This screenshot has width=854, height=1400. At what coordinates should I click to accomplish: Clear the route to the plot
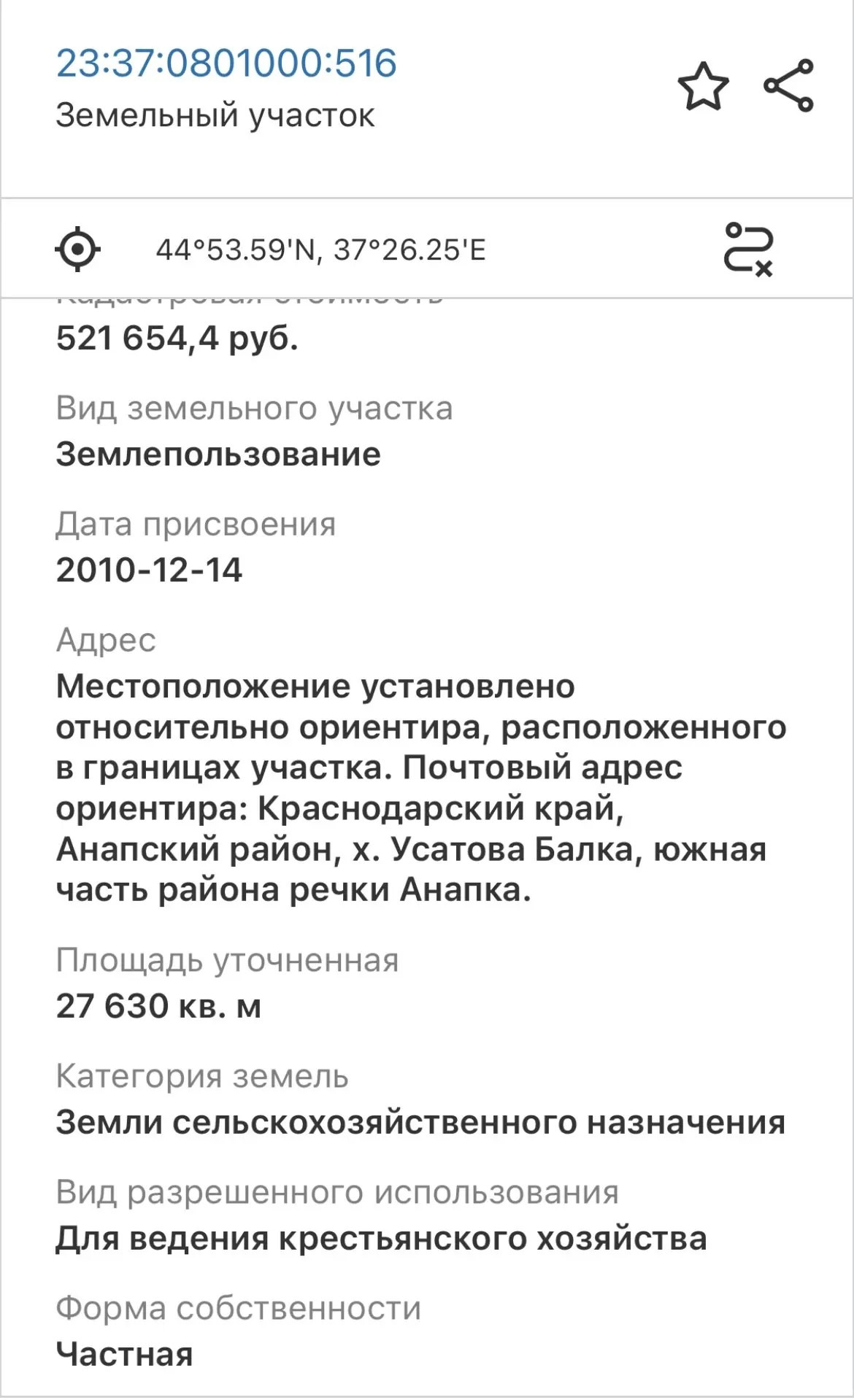[748, 250]
